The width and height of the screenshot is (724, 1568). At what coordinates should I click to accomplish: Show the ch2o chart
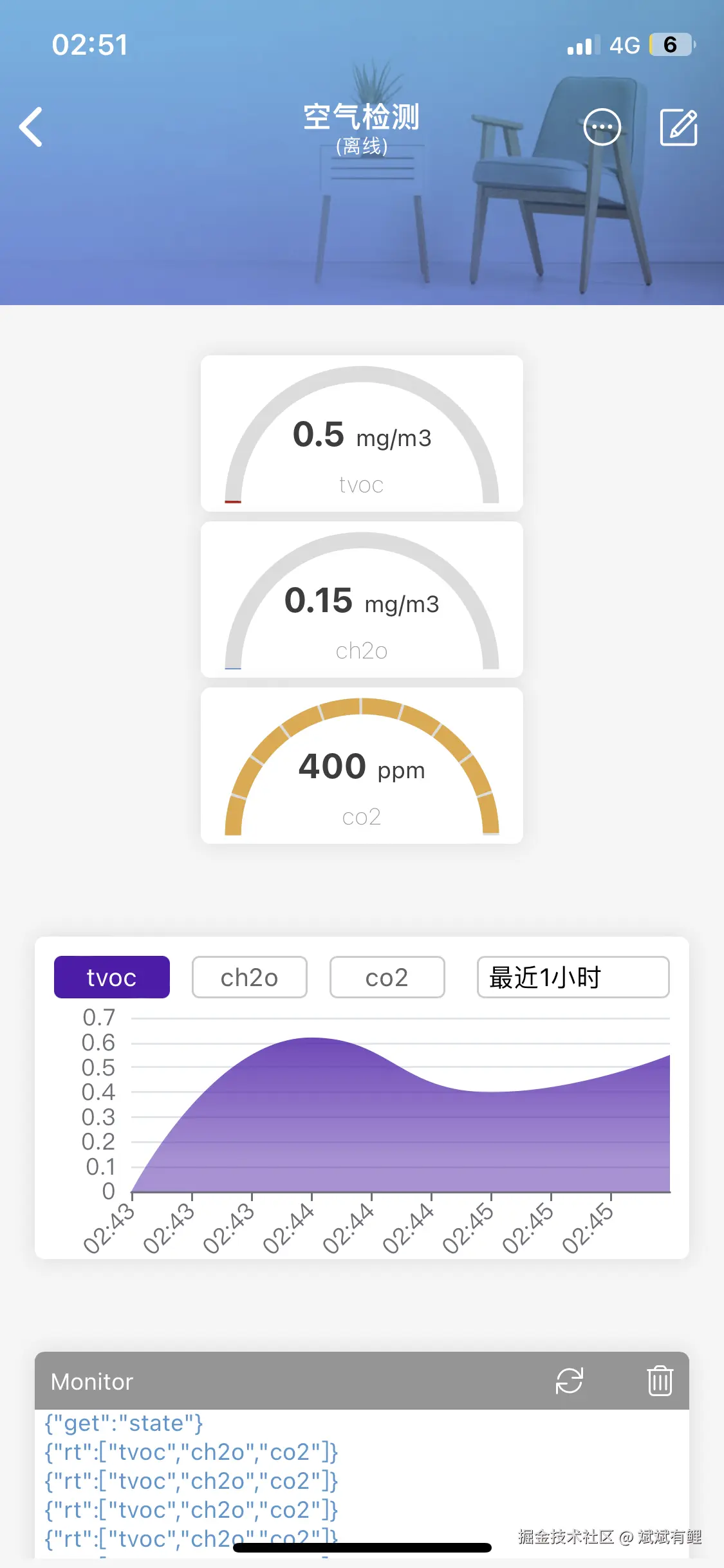[x=249, y=977]
